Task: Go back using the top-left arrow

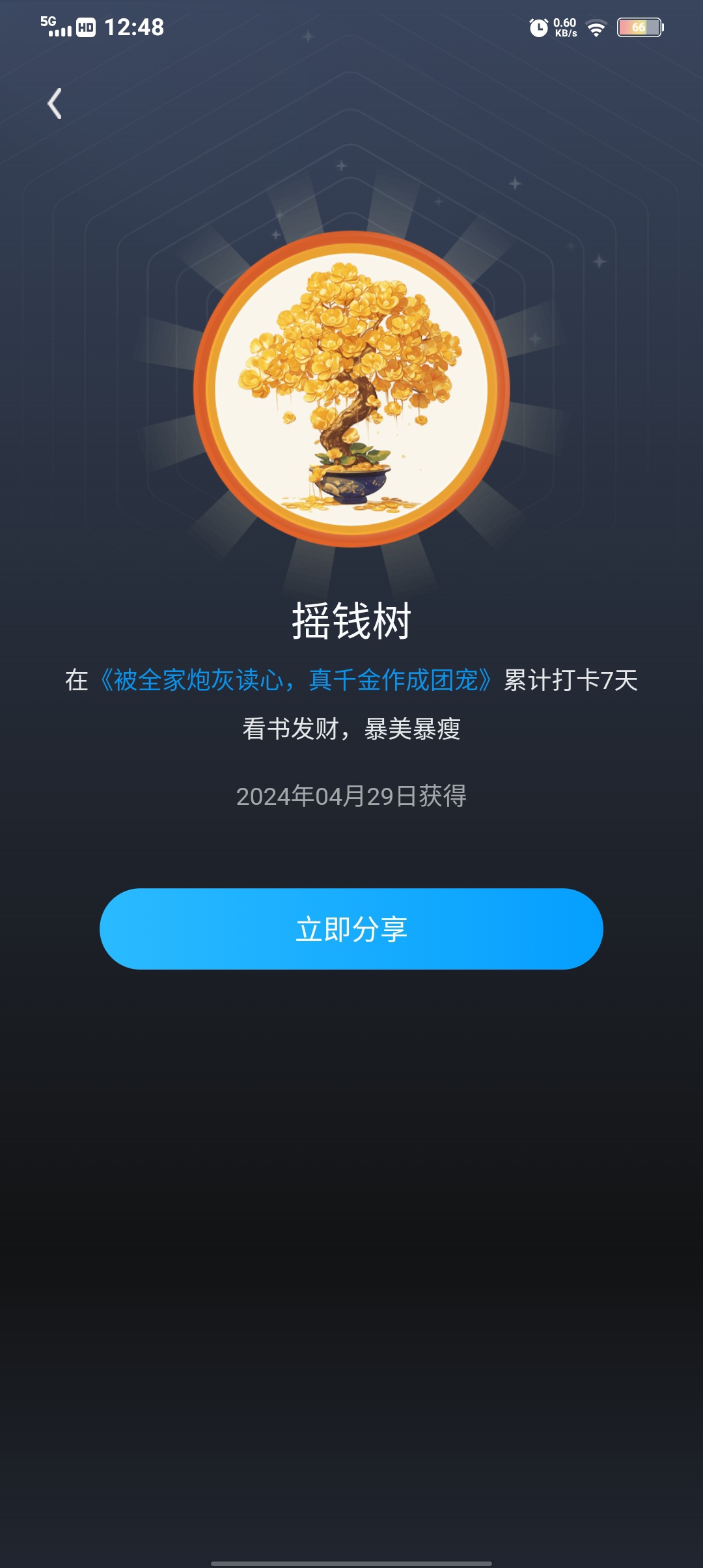Action: tap(55, 104)
